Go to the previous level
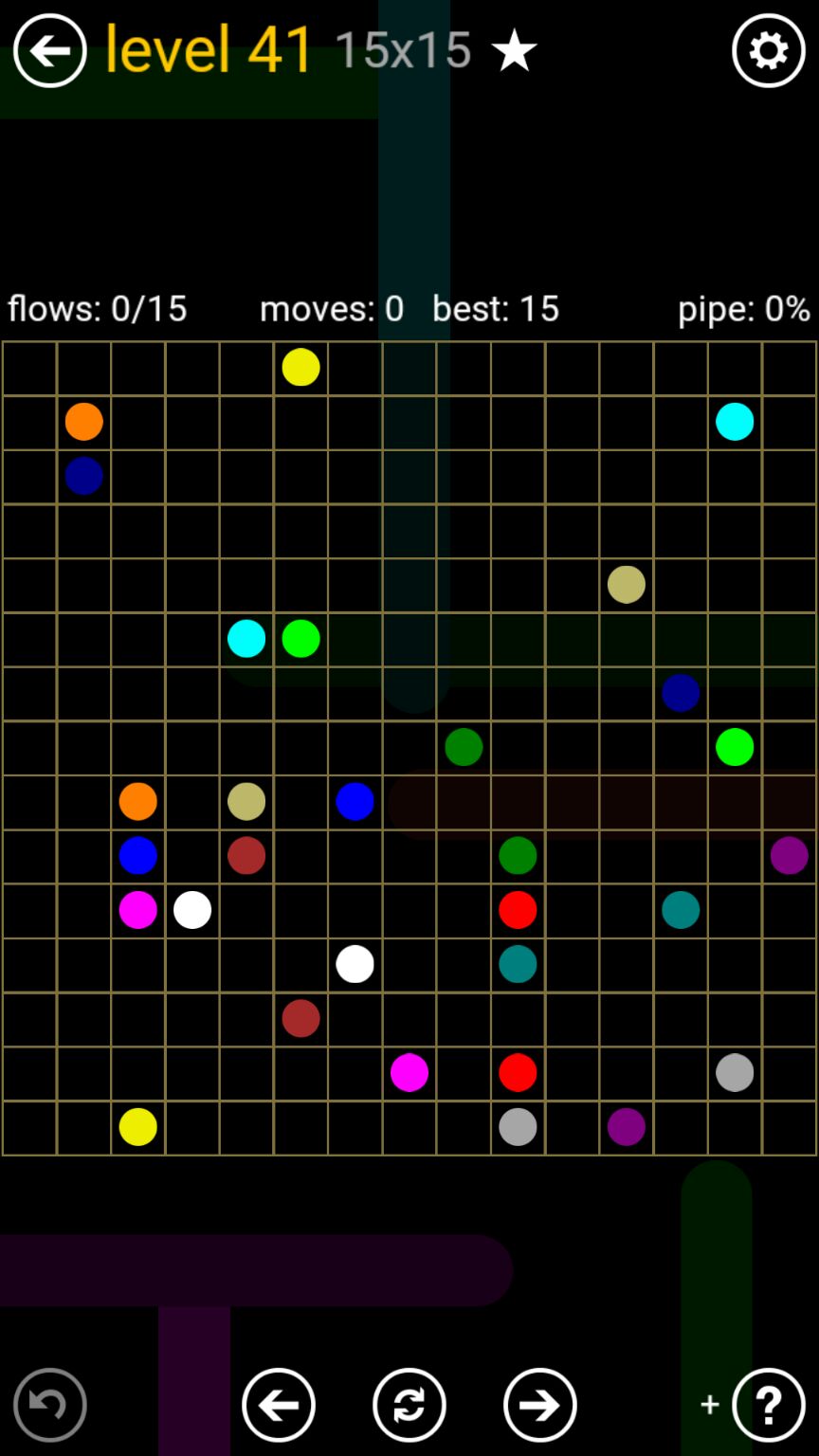This screenshot has height=1456, width=819. tap(278, 1404)
